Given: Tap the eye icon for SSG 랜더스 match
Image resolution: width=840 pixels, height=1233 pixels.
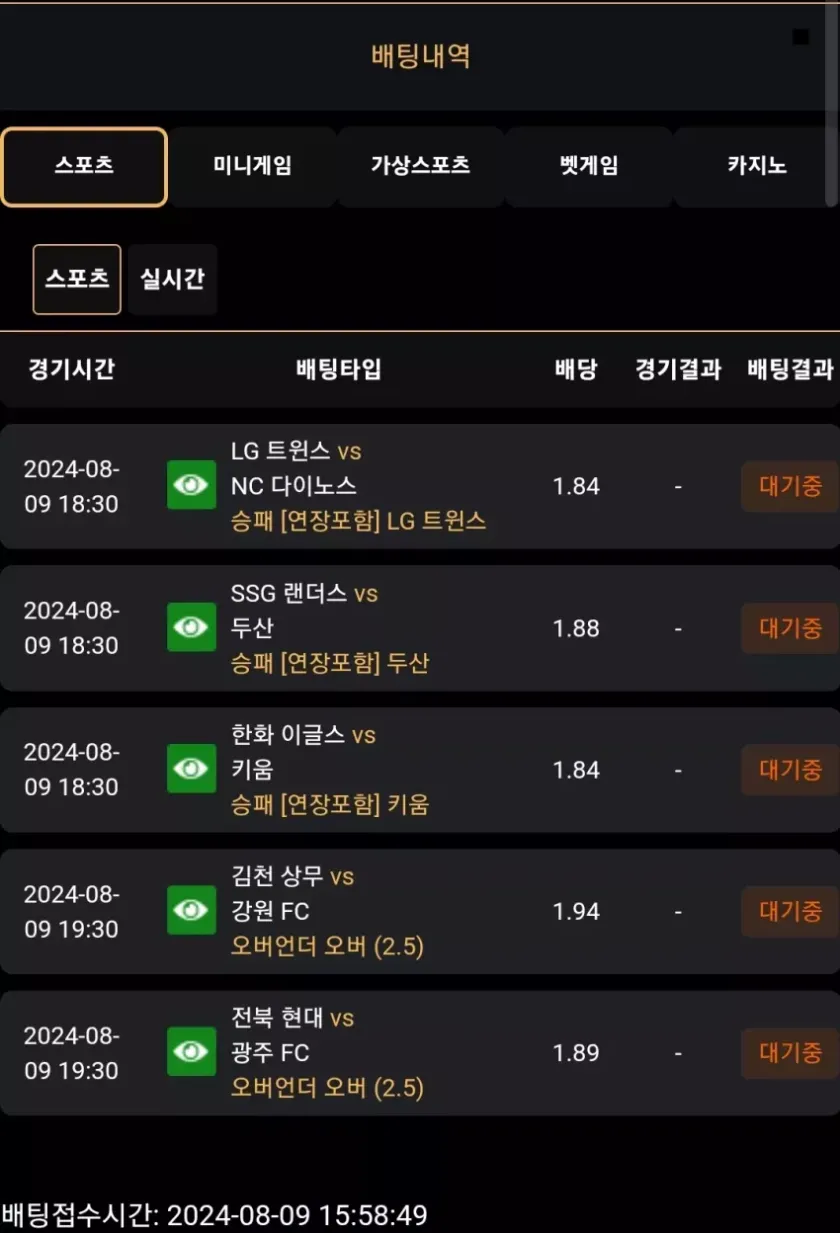Looking at the screenshot, I should (x=191, y=627).
